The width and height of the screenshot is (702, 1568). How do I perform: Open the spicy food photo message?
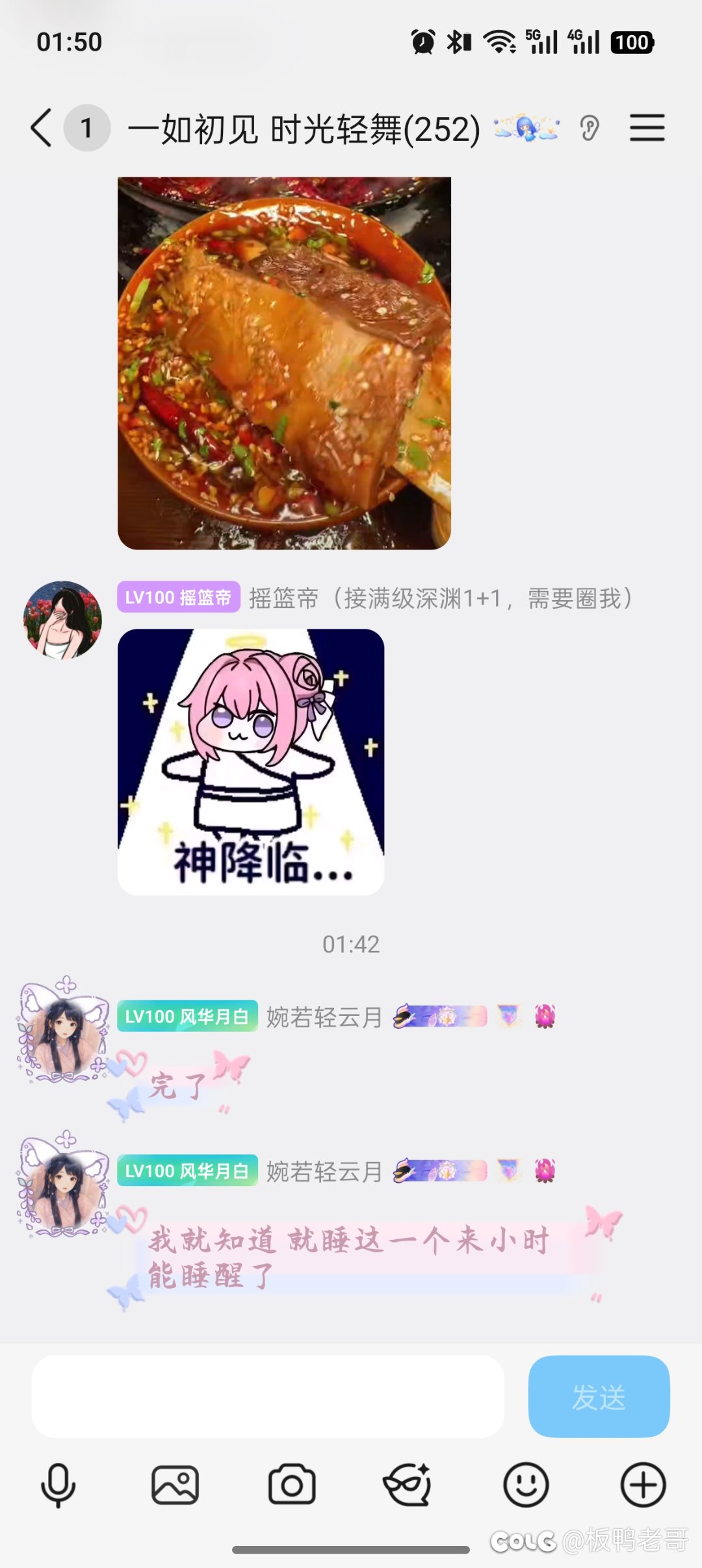(x=284, y=363)
